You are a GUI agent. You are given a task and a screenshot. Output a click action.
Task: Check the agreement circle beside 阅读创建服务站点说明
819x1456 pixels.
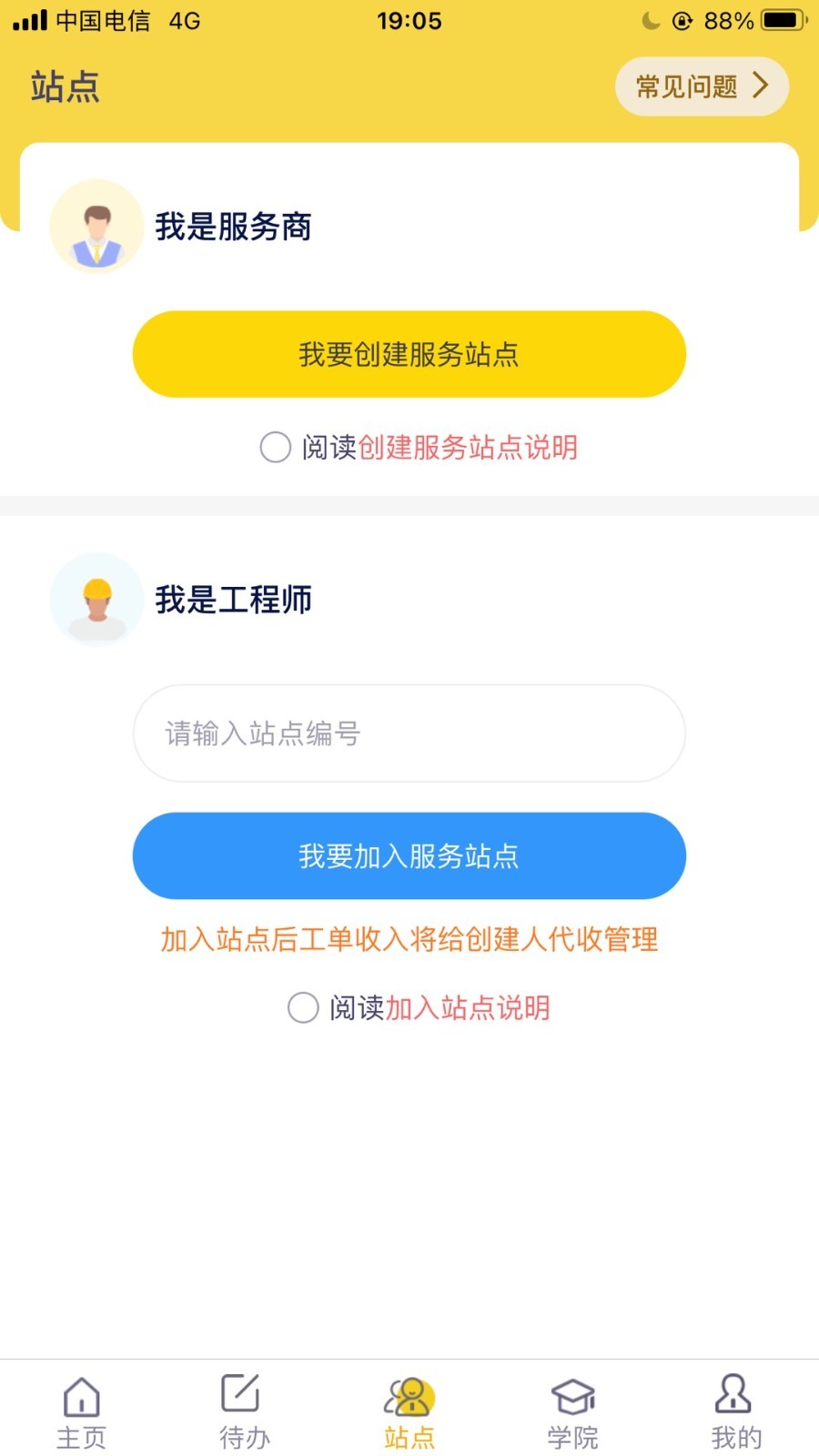coord(276,447)
